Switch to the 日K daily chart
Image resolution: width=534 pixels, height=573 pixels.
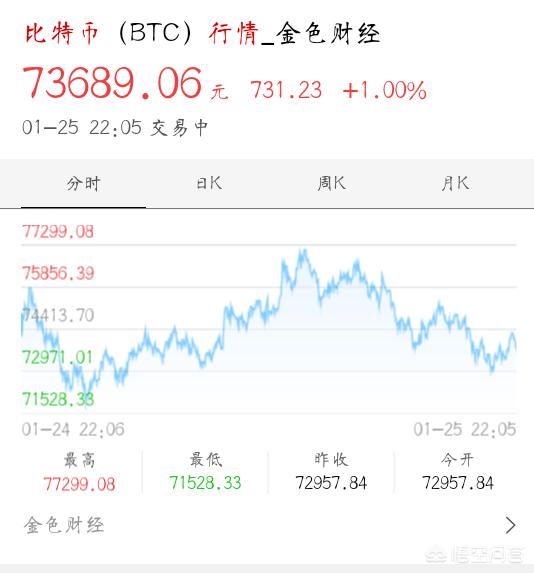[209, 184]
